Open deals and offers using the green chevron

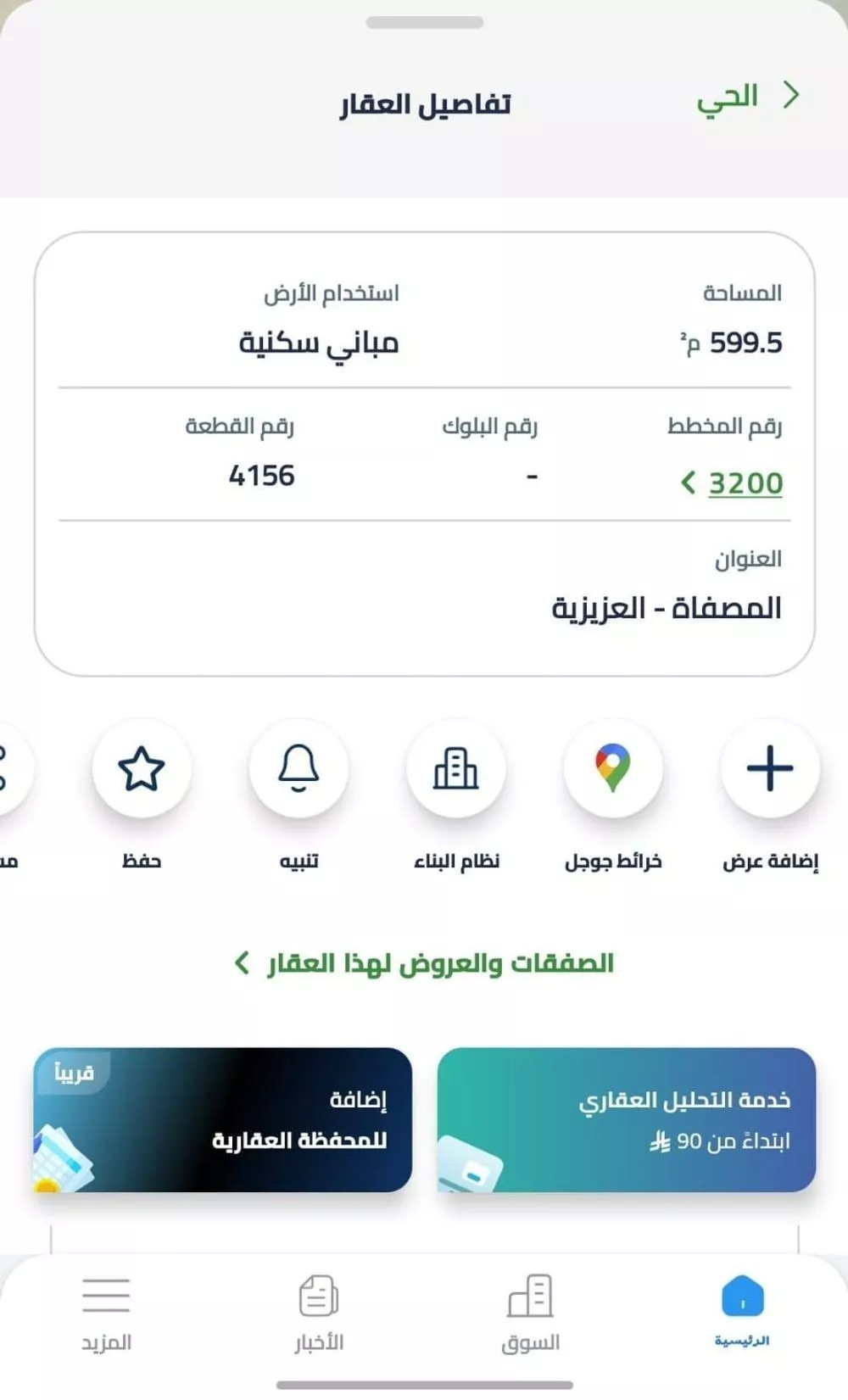point(241,962)
